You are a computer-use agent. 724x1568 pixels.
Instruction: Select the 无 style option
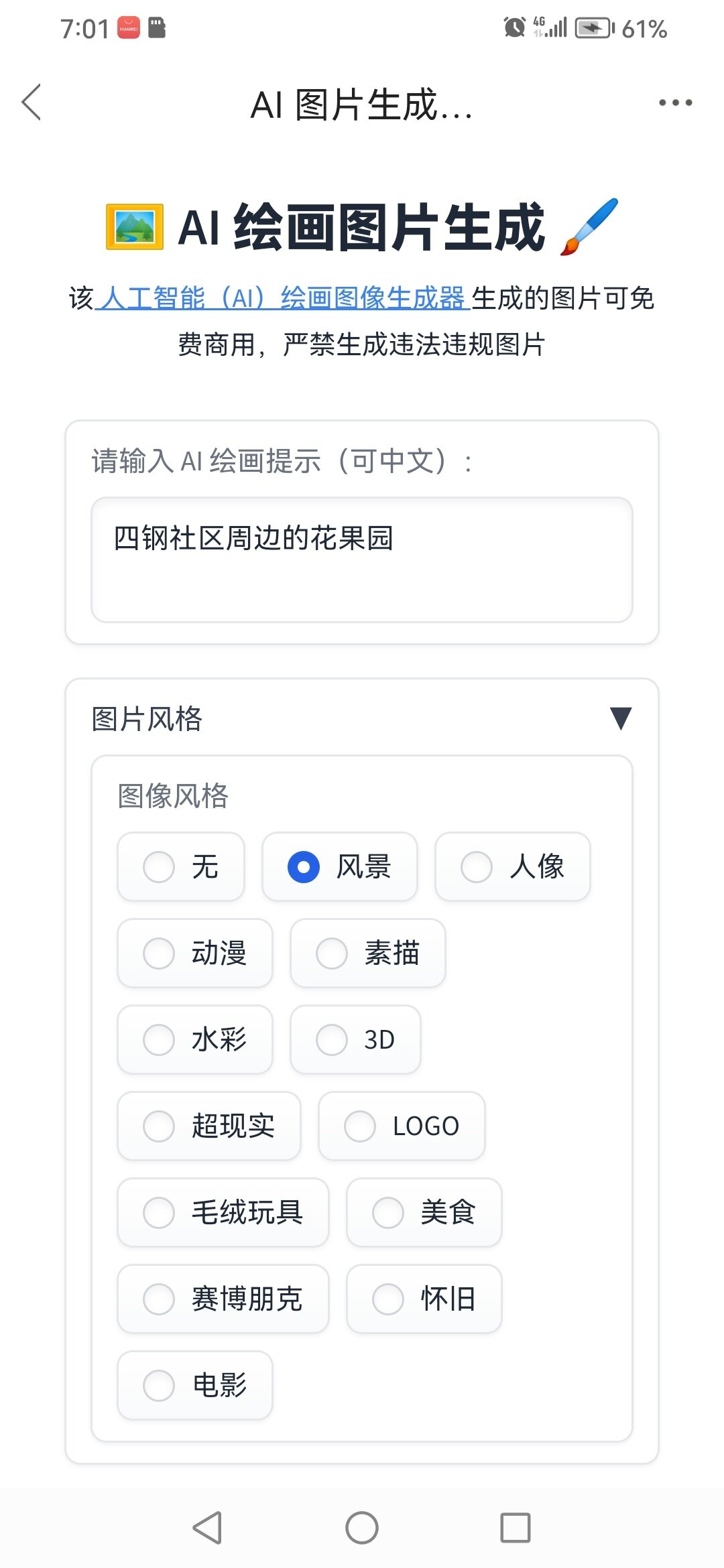tap(181, 866)
